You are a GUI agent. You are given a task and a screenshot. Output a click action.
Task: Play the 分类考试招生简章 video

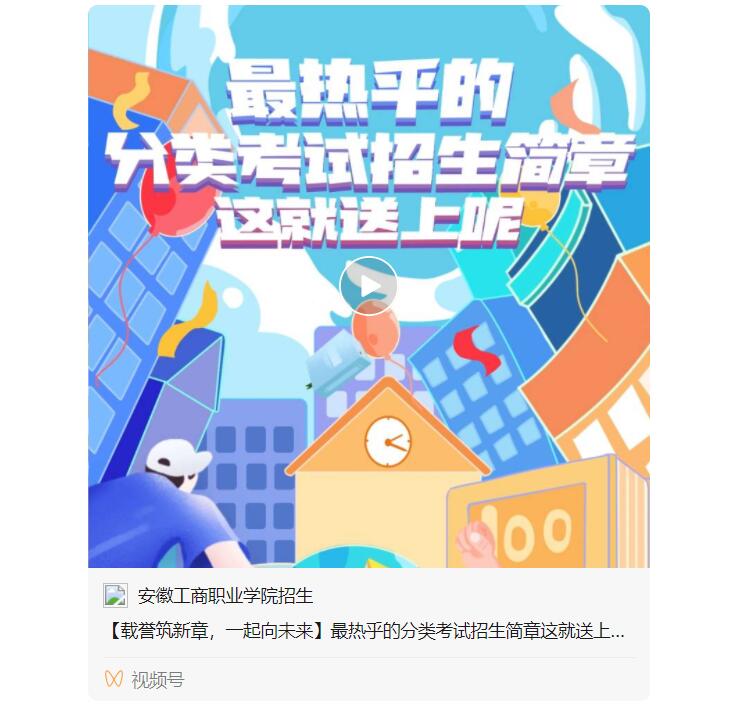coord(369,286)
